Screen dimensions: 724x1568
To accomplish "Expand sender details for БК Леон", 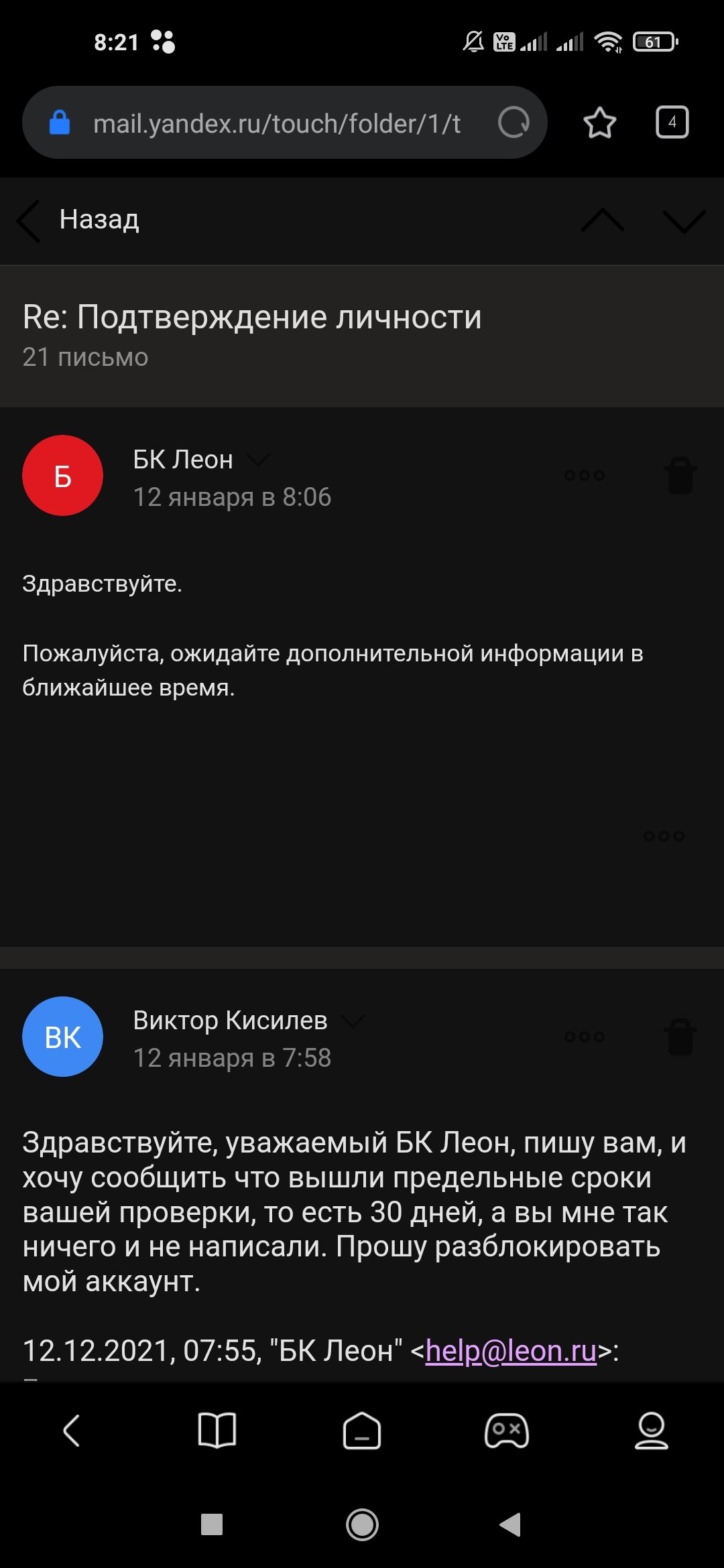I will click(x=258, y=459).
